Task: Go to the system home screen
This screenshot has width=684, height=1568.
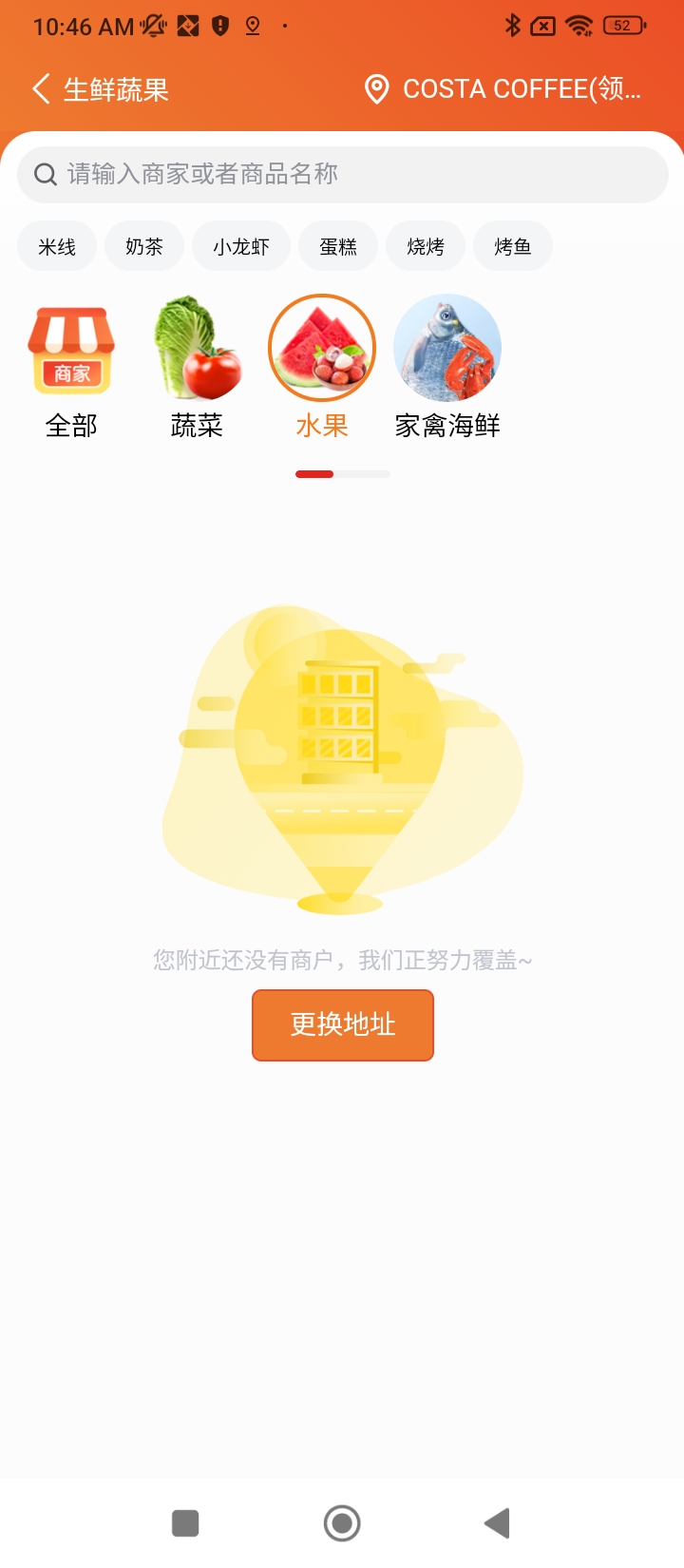Action: point(342,1523)
